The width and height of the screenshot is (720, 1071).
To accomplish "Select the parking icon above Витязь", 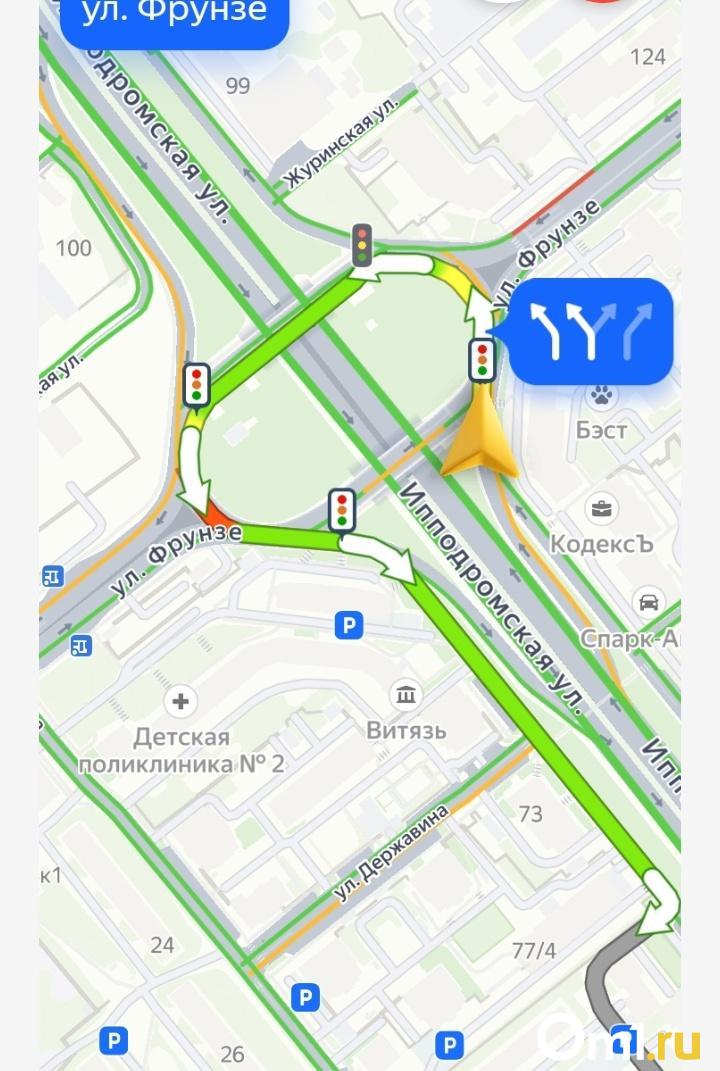I will click(348, 626).
